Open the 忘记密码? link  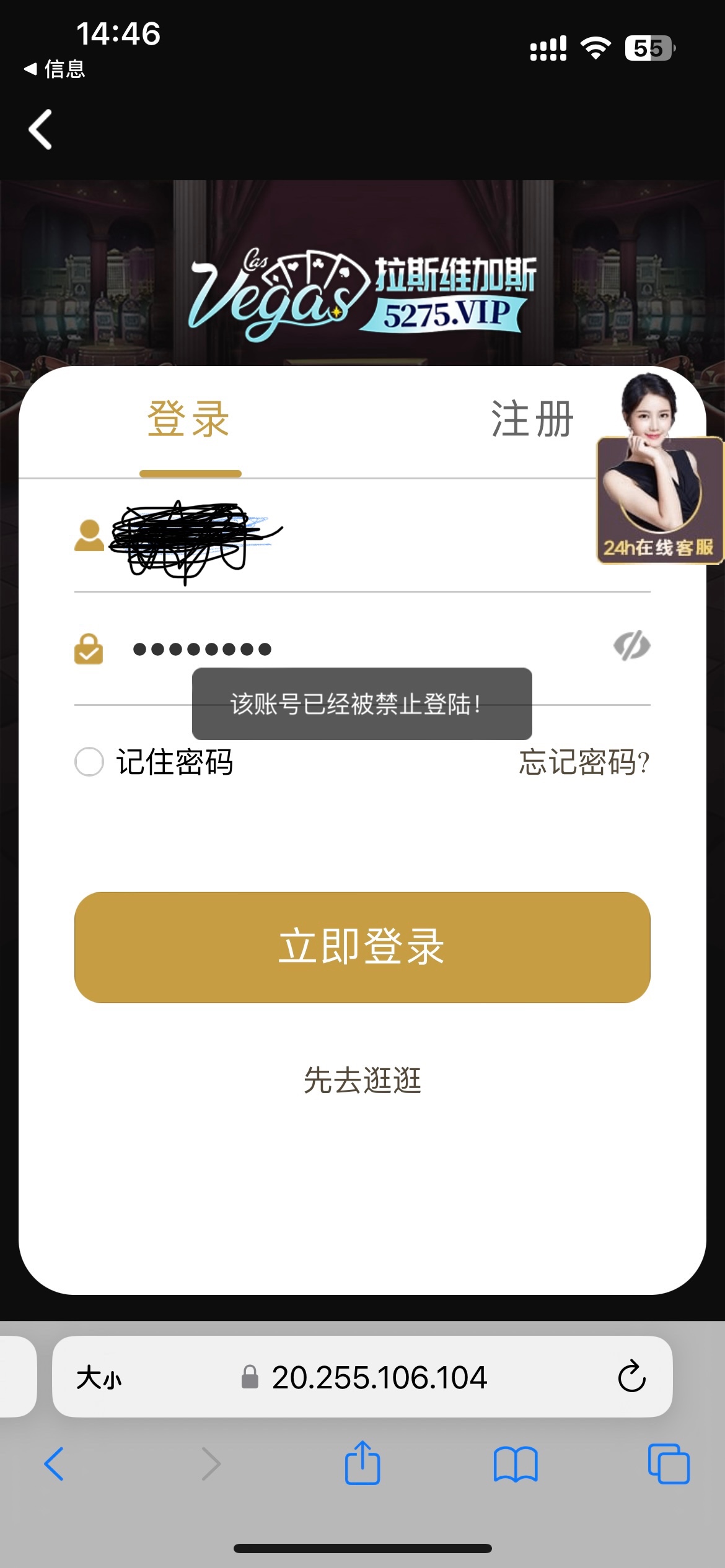[584, 762]
